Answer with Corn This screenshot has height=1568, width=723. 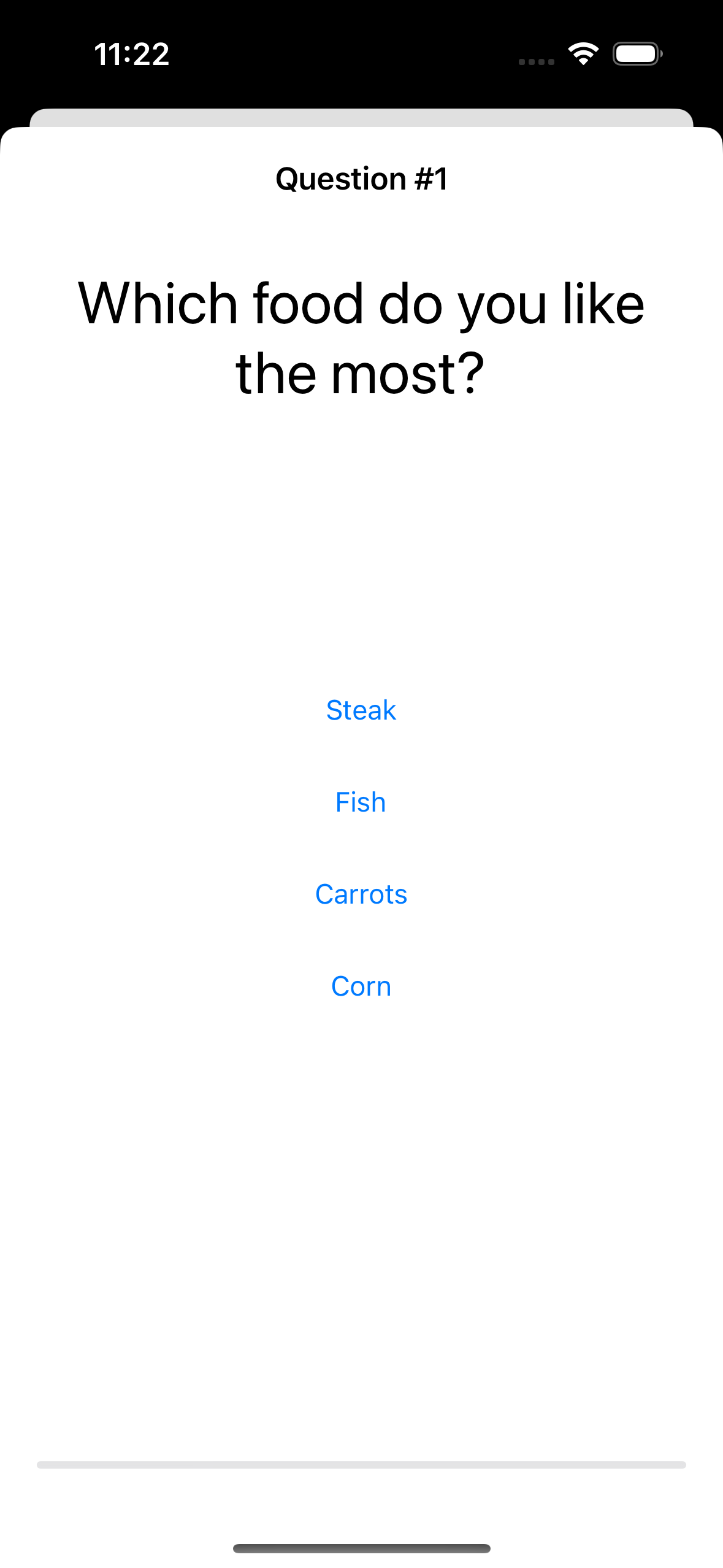[x=361, y=986]
